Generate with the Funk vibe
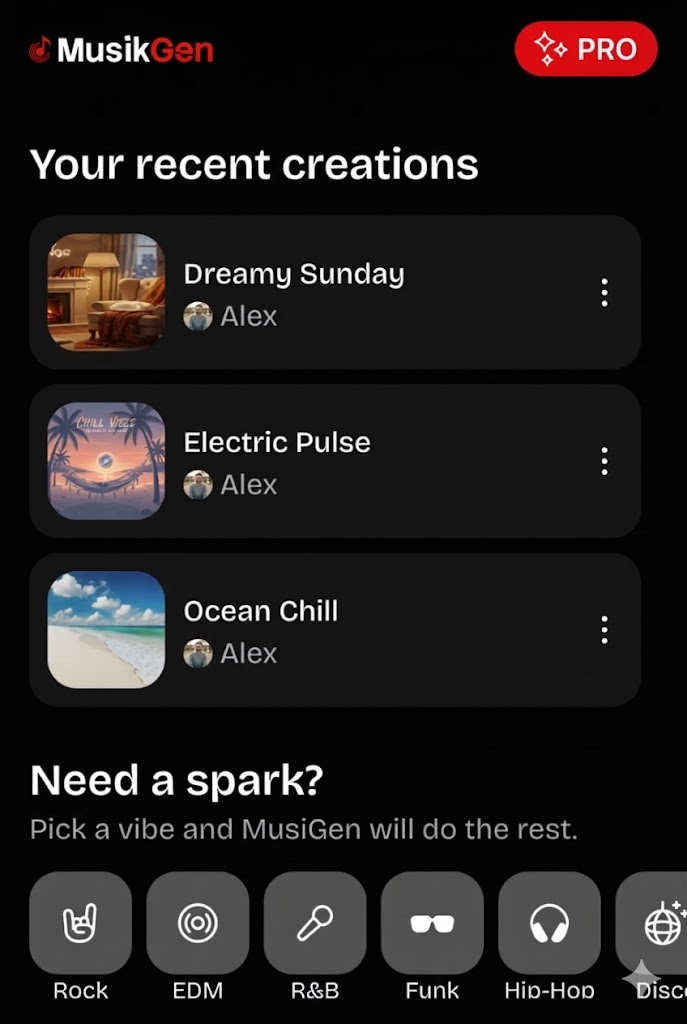The width and height of the screenshot is (687, 1024). 431,923
